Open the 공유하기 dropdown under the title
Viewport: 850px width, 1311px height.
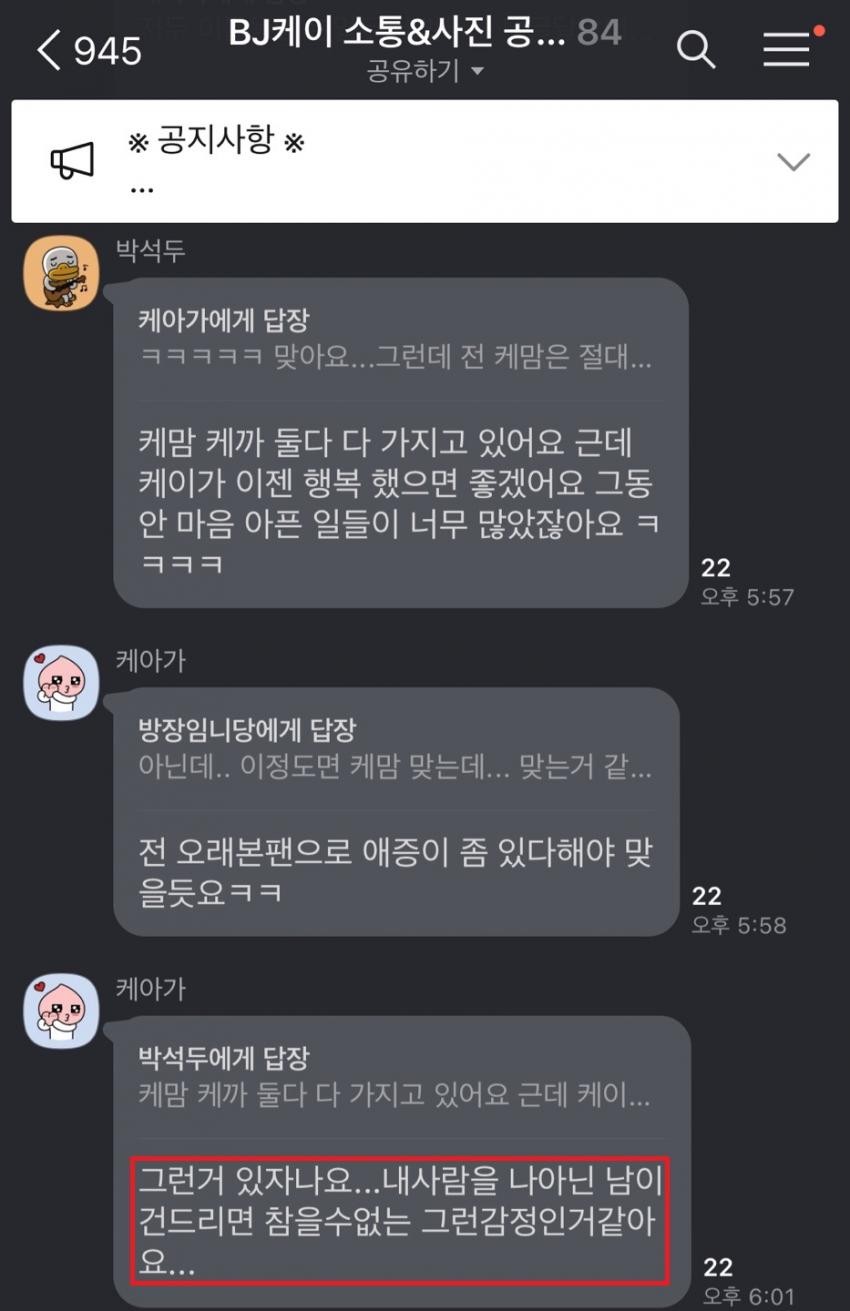tap(425, 72)
